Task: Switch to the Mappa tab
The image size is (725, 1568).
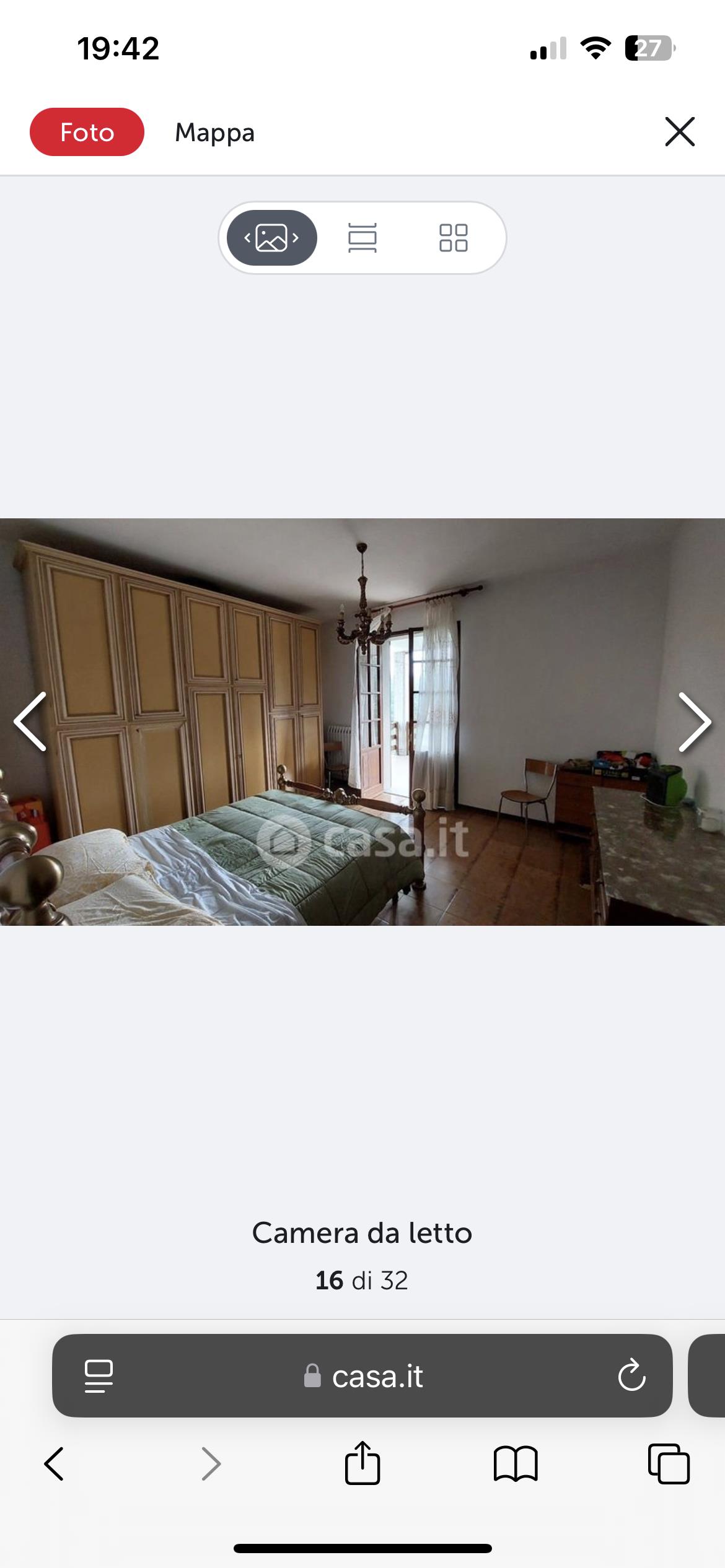Action: 214,133
